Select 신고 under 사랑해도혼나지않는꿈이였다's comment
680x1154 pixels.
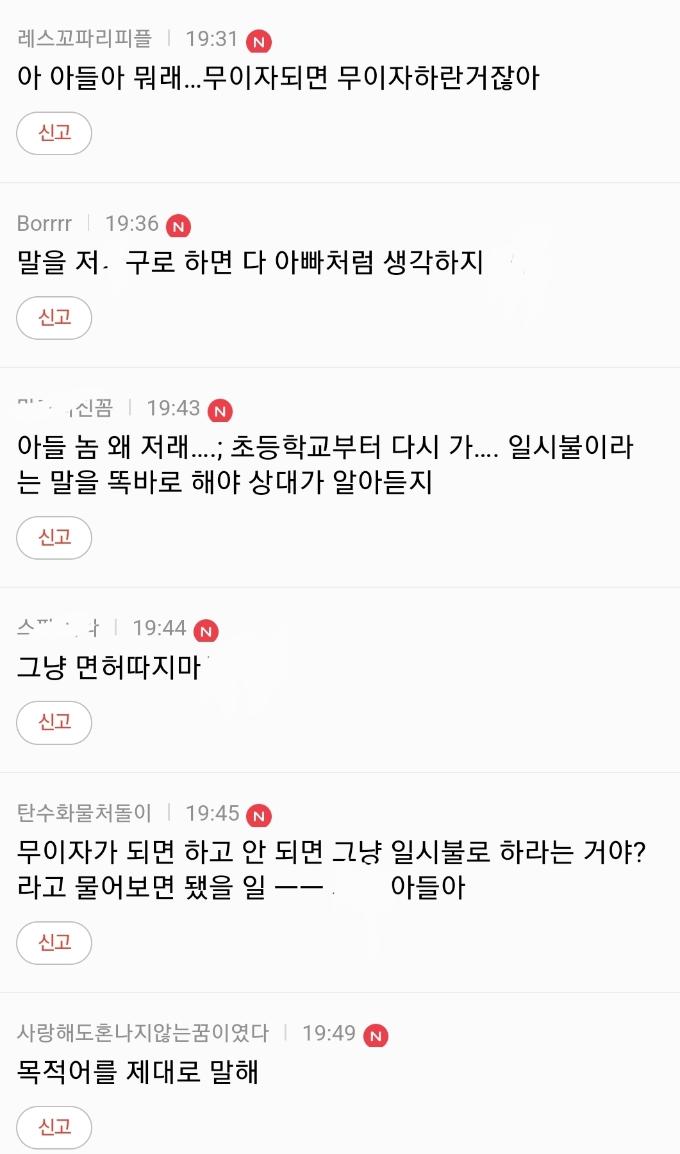pyautogui.click(x=54, y=1127)
